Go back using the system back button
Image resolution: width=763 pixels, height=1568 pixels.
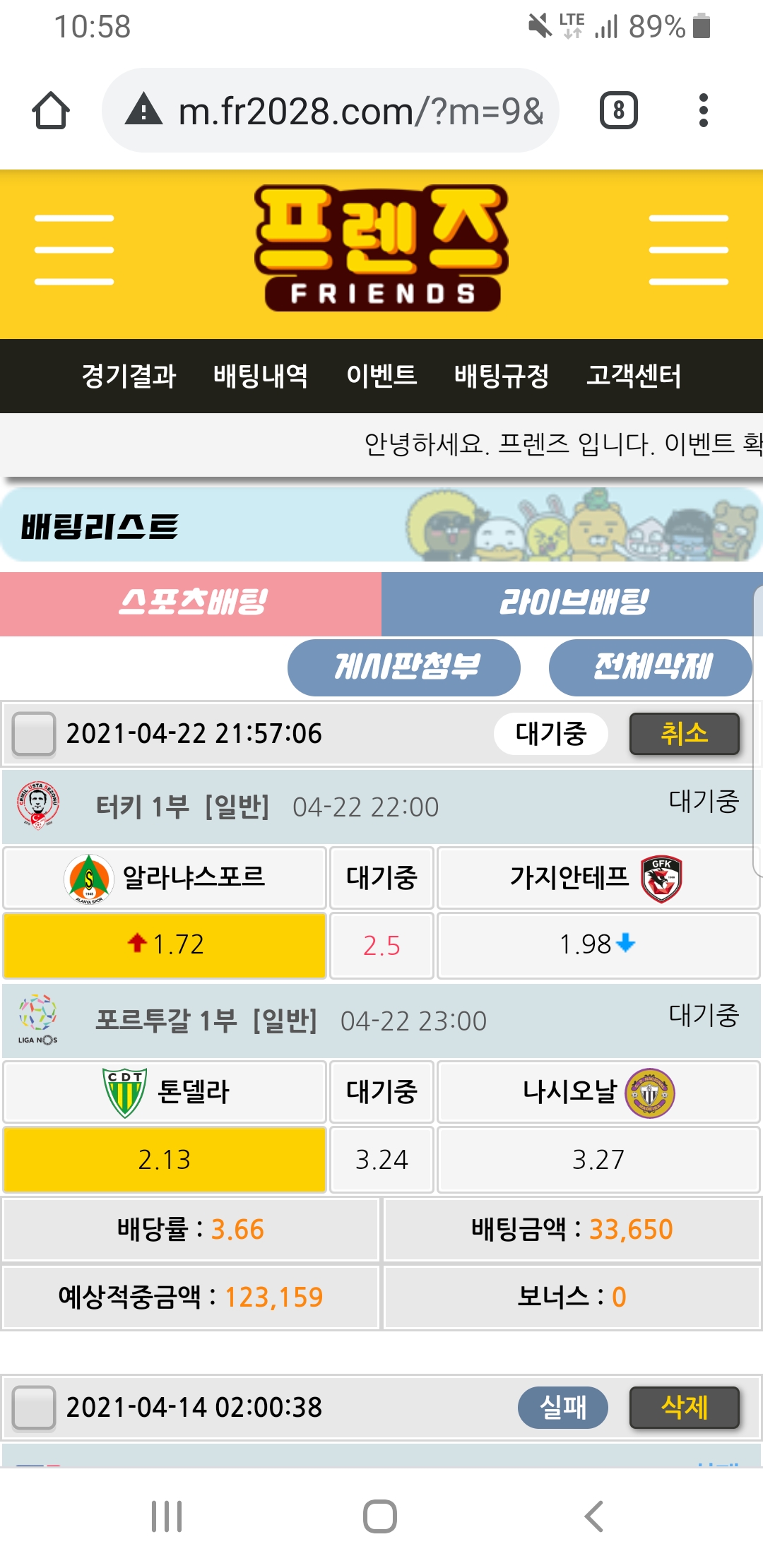[594, 1516]
